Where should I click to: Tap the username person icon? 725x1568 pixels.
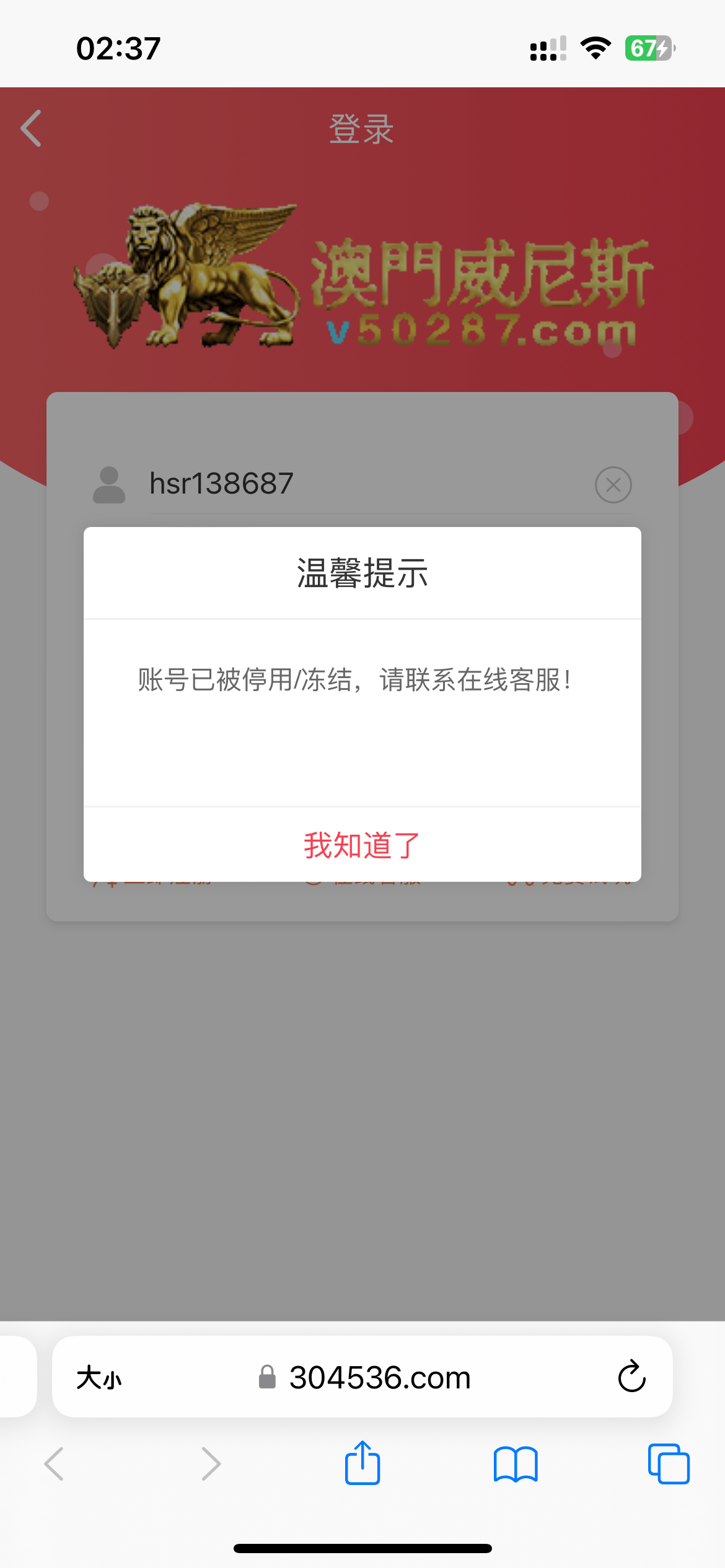(x=109, y=485)
